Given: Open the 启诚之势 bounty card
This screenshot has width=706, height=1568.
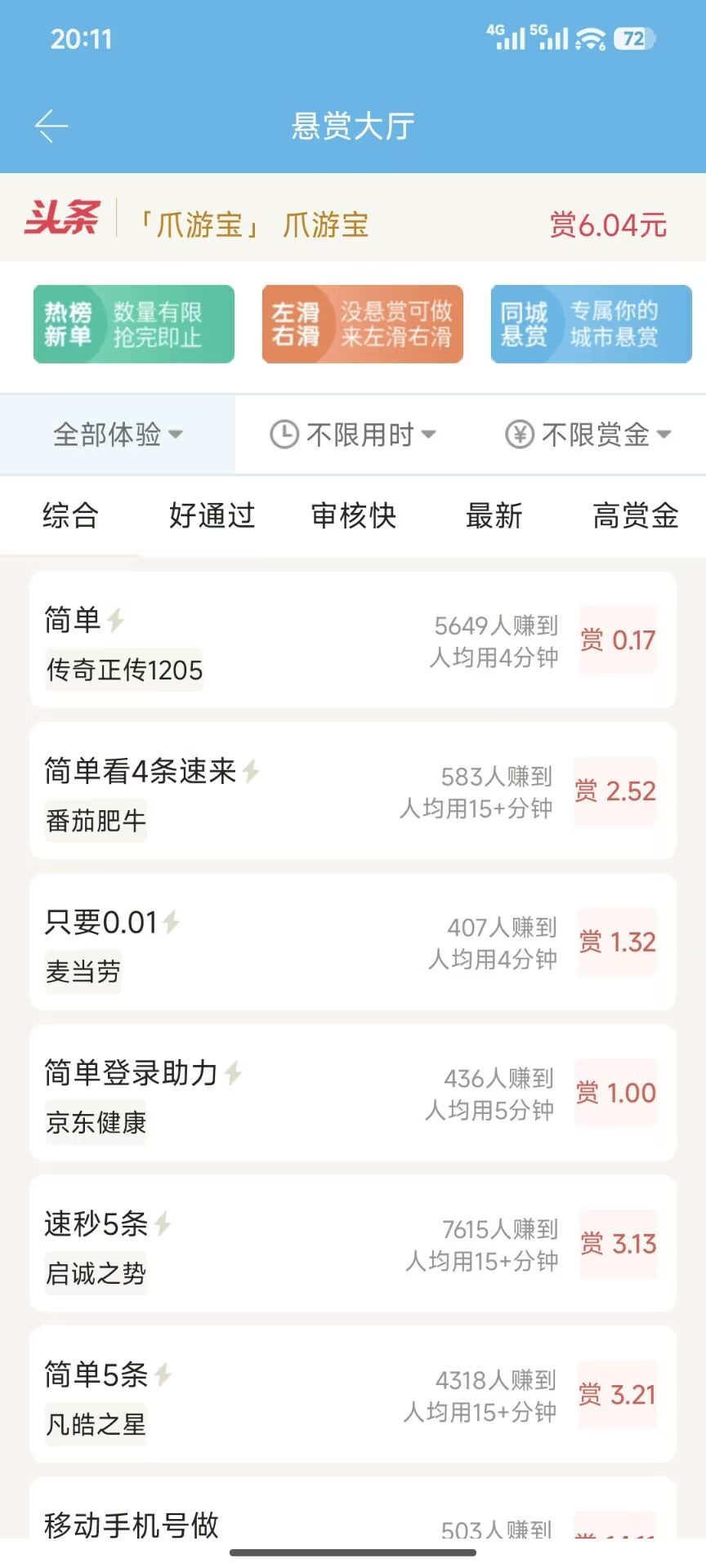Looking at the screenshot, I should pos(353,1244).
